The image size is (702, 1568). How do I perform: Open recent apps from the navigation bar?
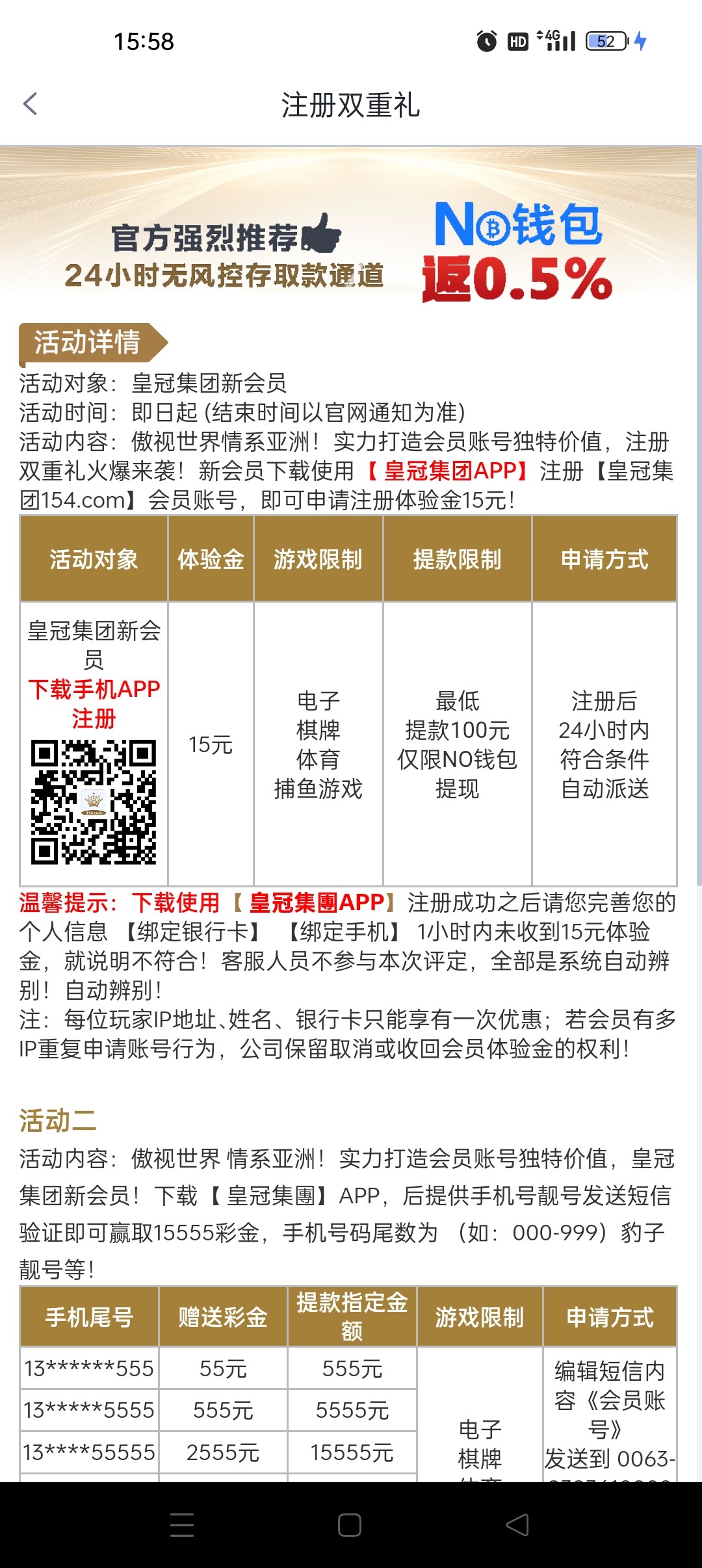click(182, 1525)
